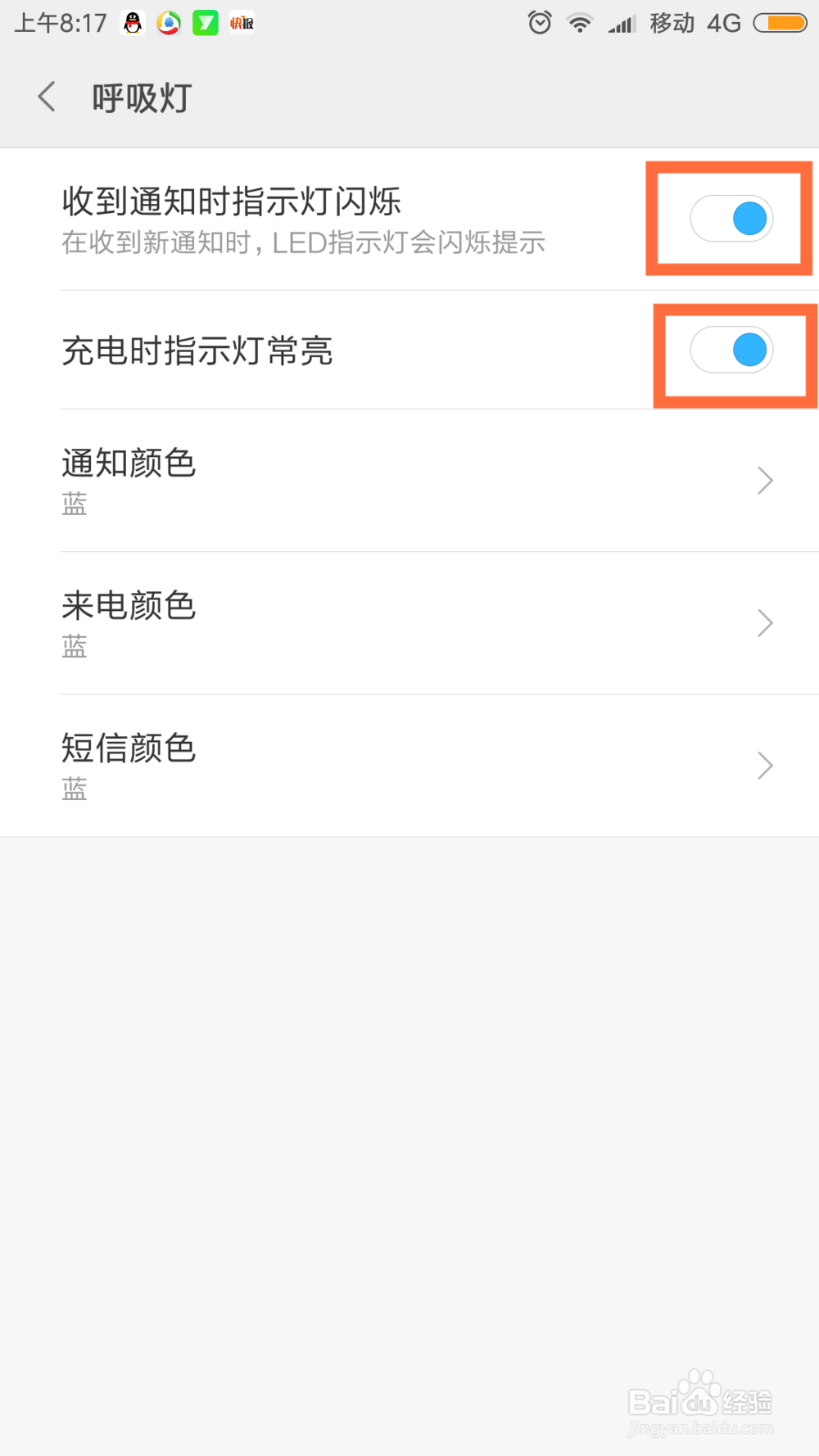Expand the 短信颜色 entry

pos(764,766)
